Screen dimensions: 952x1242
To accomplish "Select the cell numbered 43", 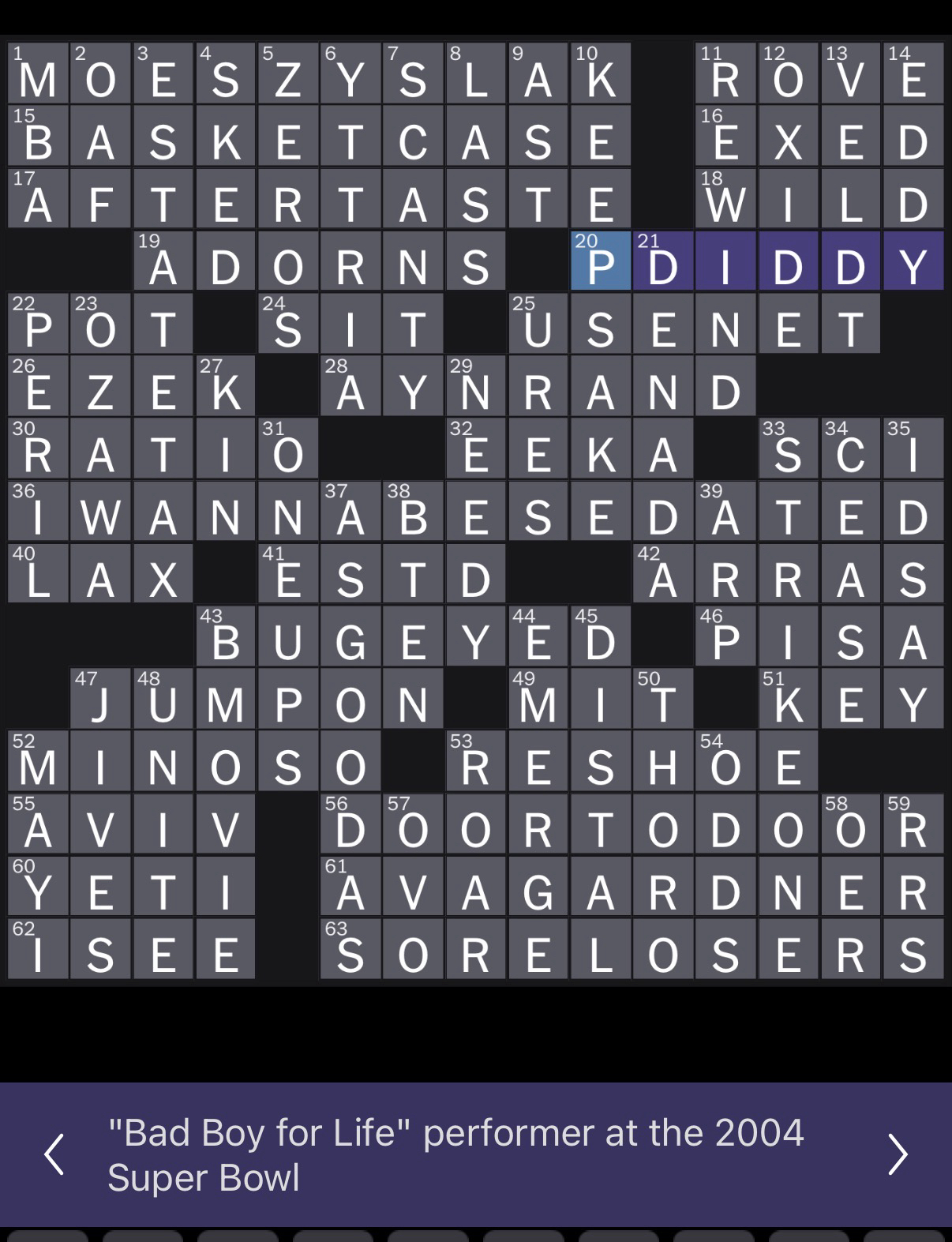I will pos(226,636).
